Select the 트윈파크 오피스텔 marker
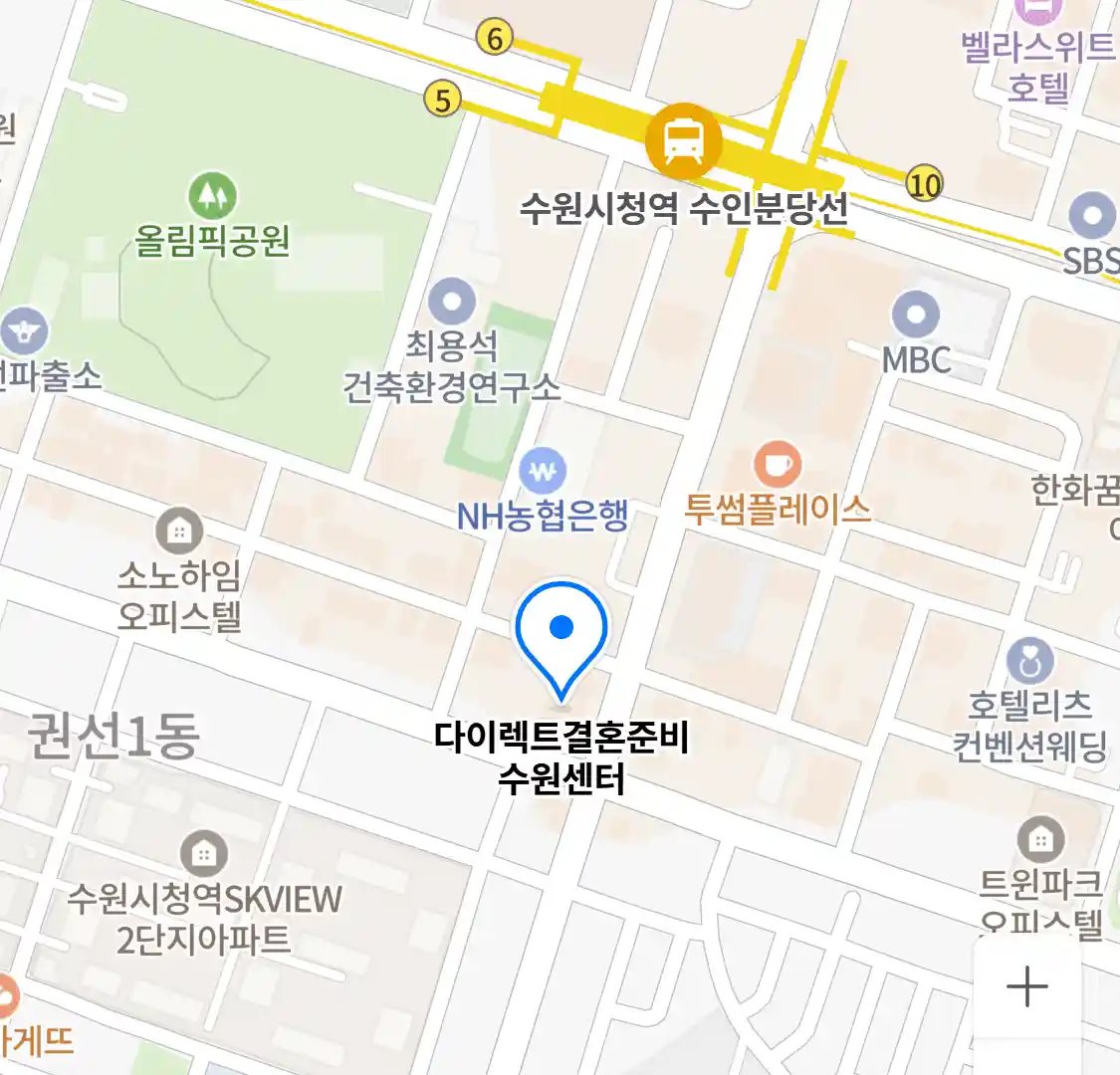Screen dimensions: 1120x1075 click(1040, 841)
